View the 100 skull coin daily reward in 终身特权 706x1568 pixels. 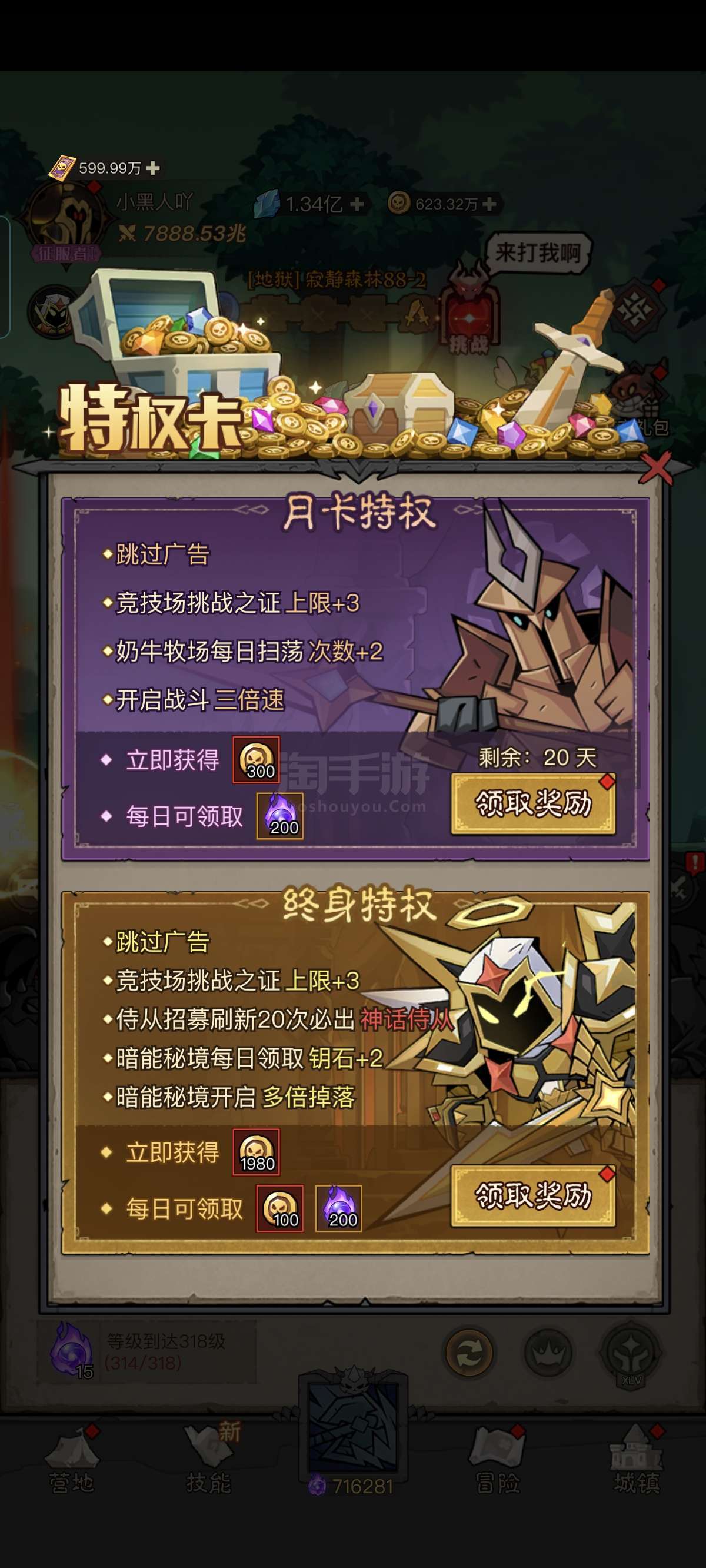[280, 1208]
